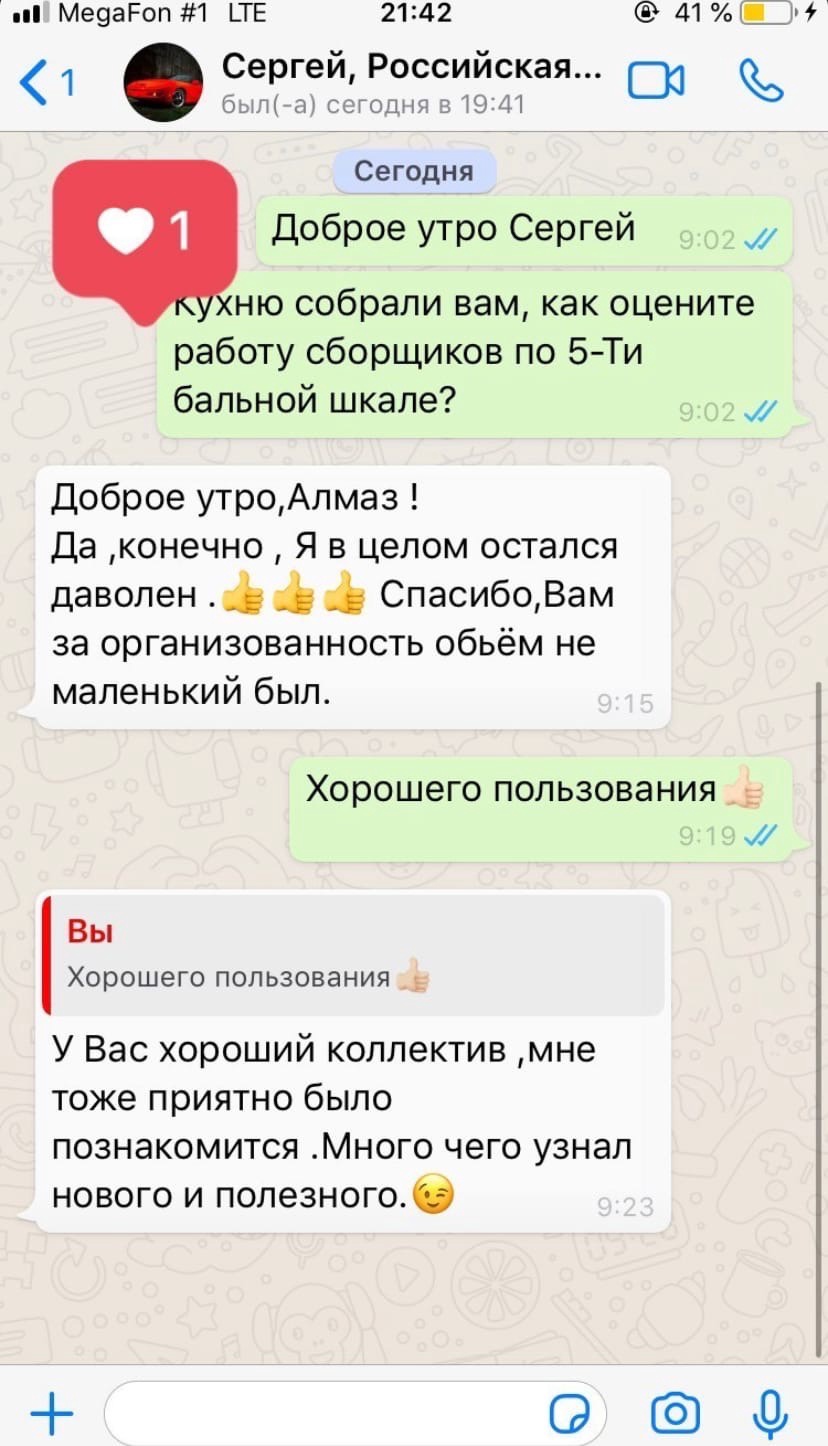The width and height of the screenshot is (828, 1446).
Task: Tap the microphone for a voice message
Action: click(x=769, y=1413)
